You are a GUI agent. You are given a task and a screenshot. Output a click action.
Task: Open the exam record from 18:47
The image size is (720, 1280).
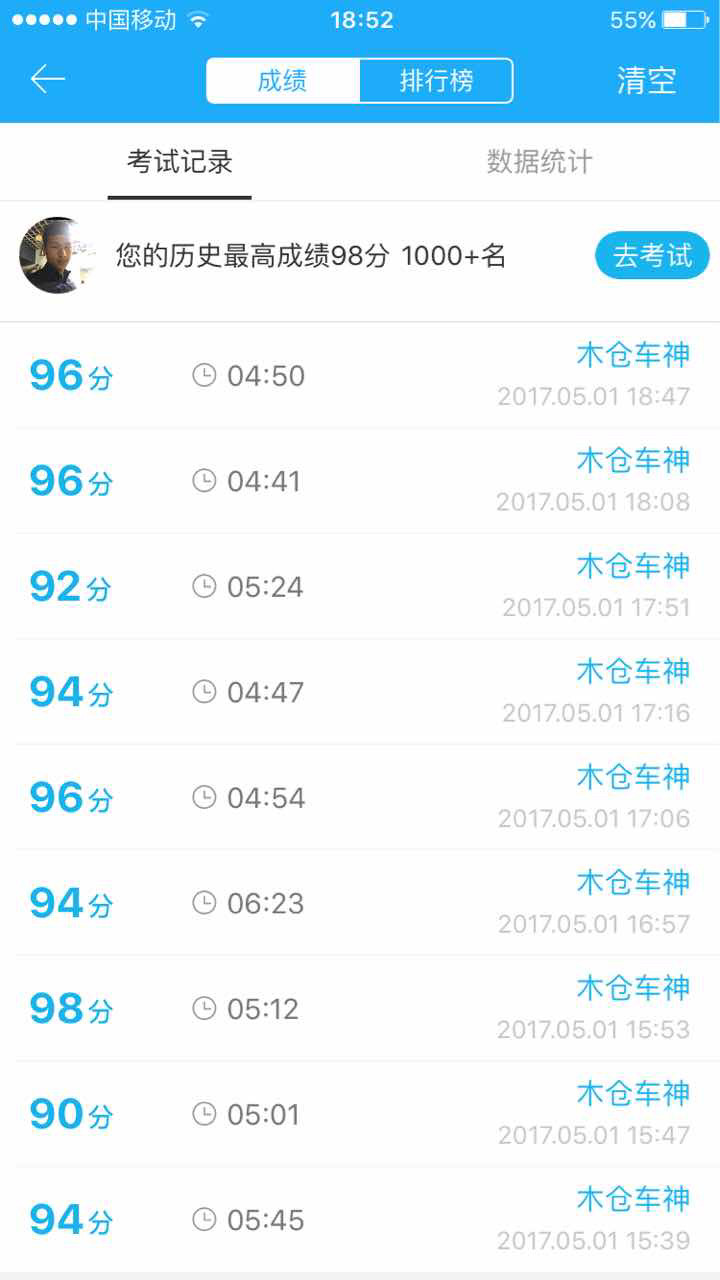click(360, 376)
